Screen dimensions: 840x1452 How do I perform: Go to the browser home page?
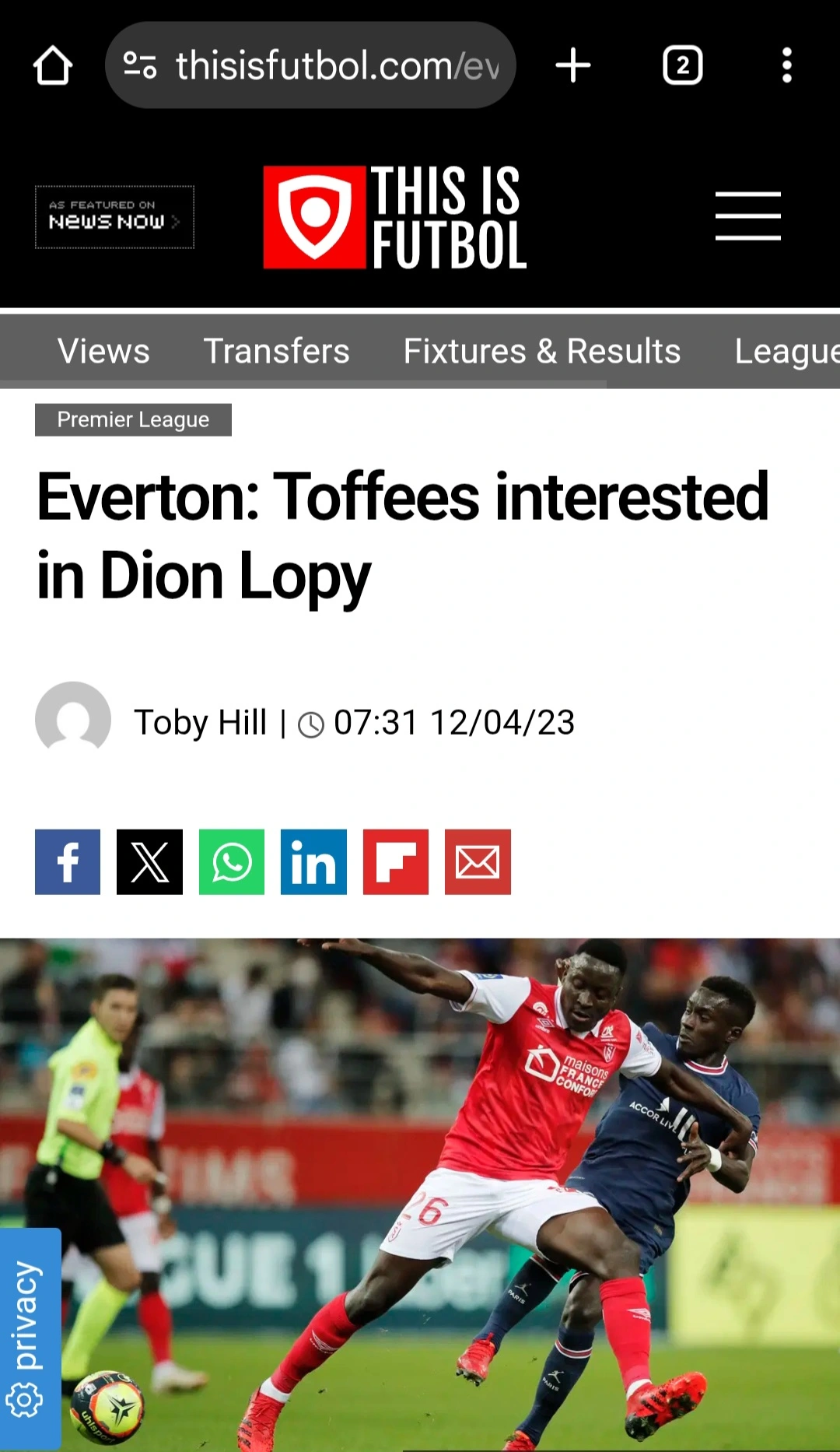pyautogui.click(x=53, y=65)
